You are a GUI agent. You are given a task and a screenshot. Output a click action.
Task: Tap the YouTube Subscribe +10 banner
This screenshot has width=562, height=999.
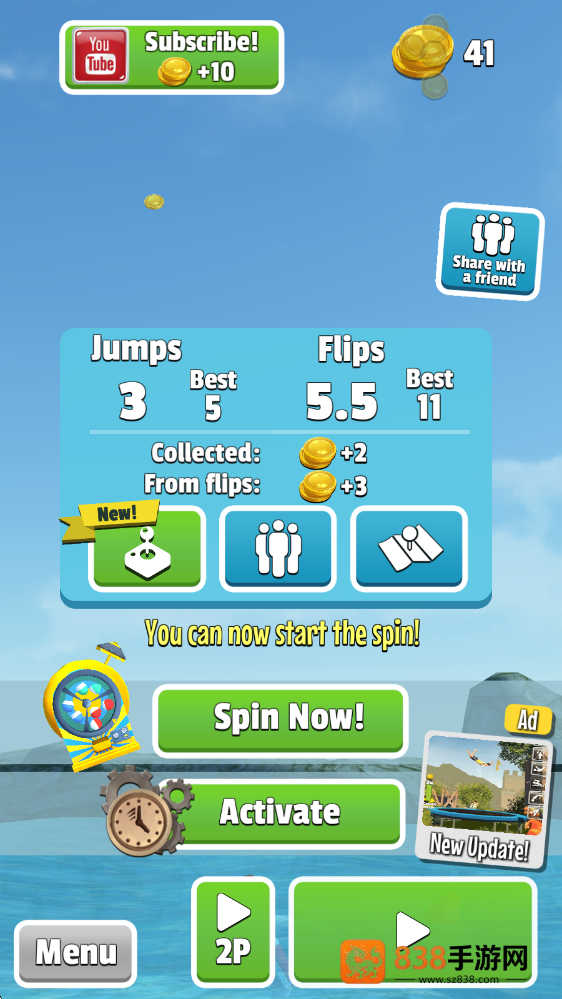click(171, 57)
